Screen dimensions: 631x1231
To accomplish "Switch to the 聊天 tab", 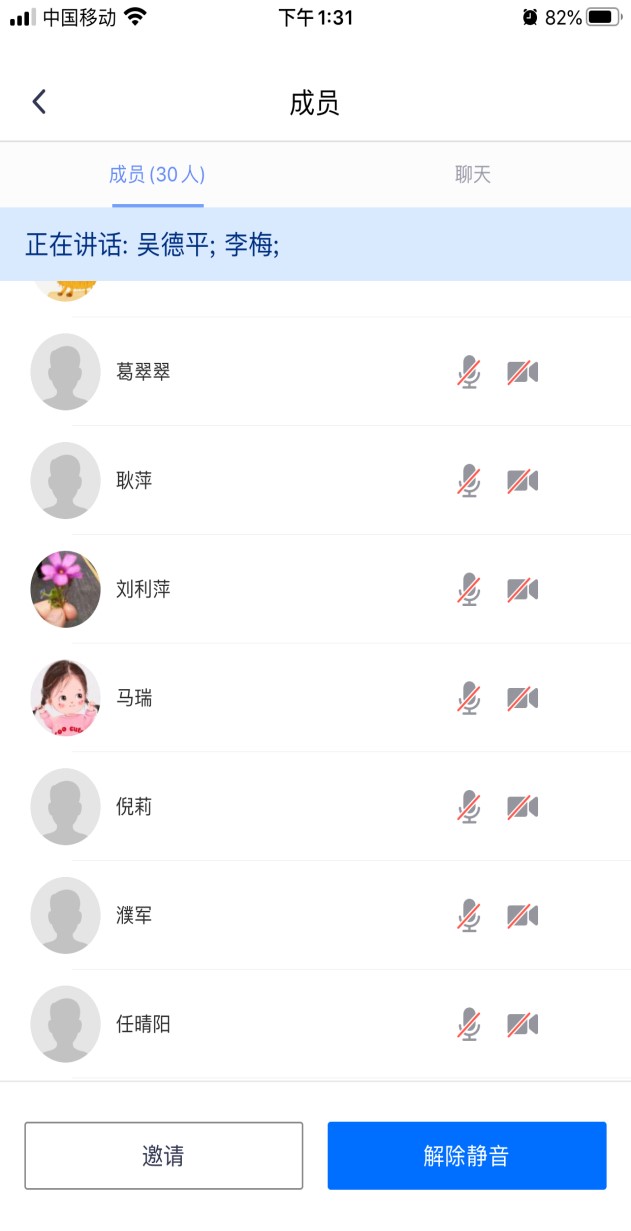I will point(472,175).
